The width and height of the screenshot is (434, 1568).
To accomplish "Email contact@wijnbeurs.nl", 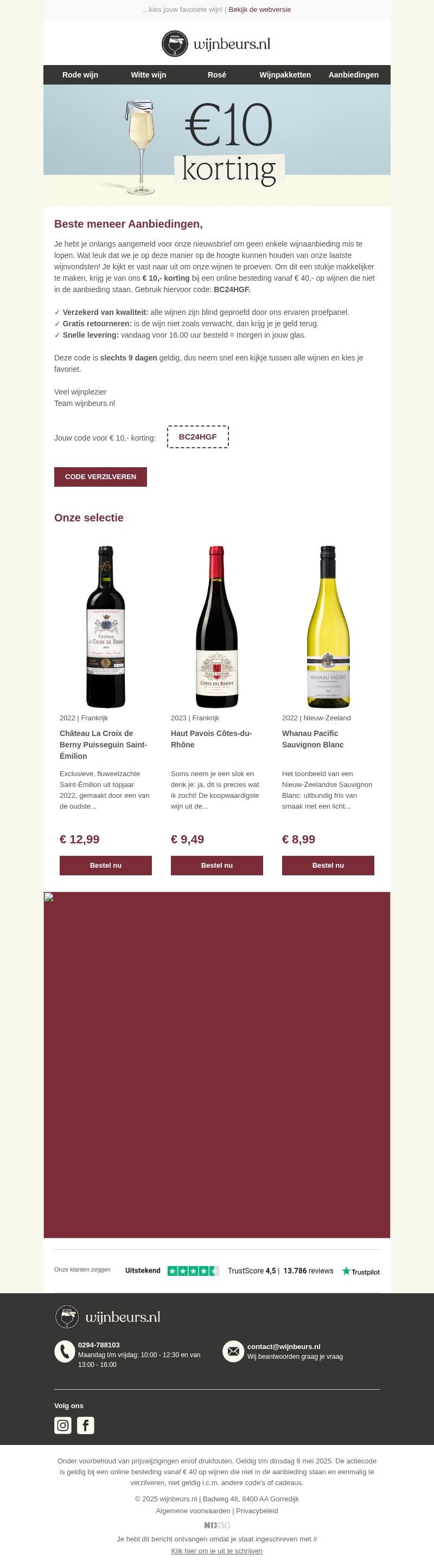I will pos(283,1346).
